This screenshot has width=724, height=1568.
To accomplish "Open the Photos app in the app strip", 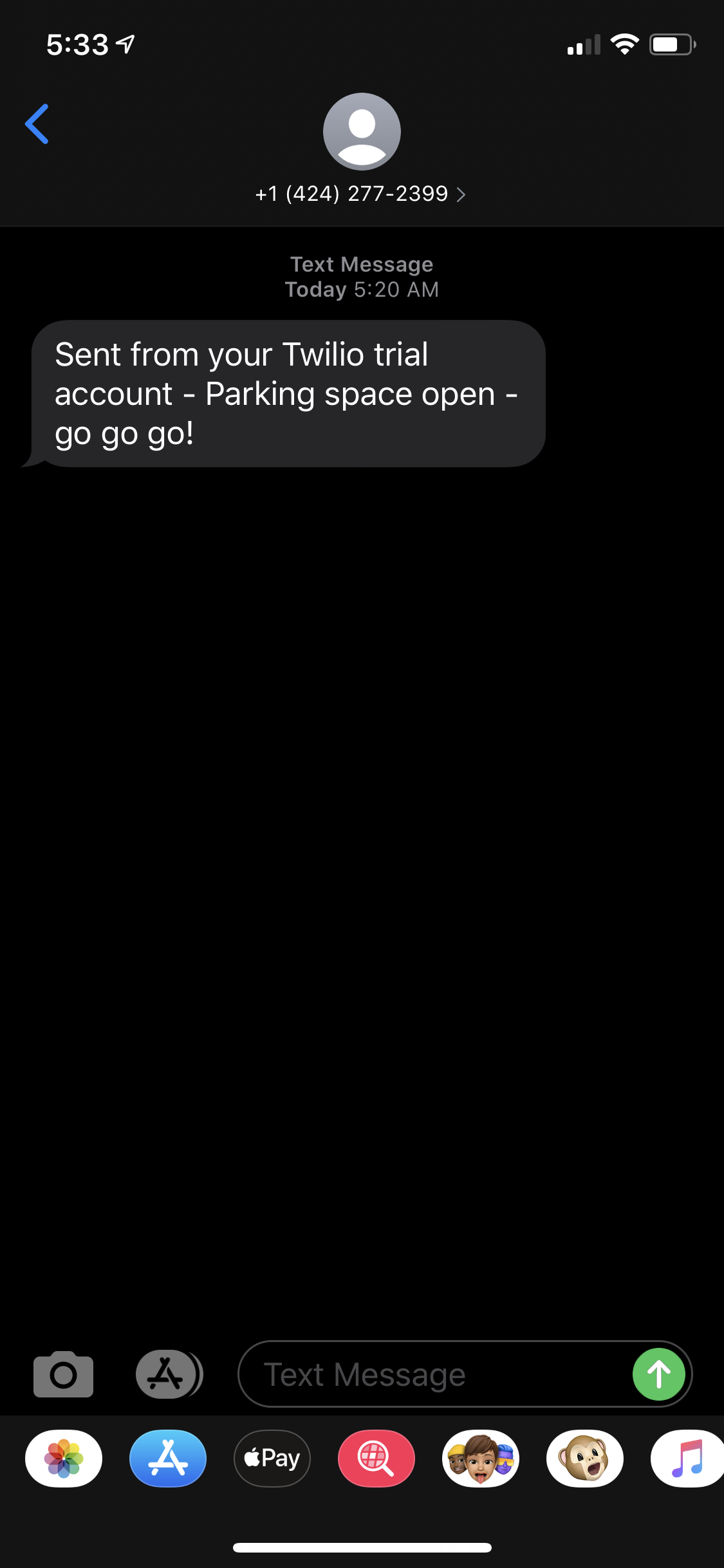I will [x=64, y=1458].
